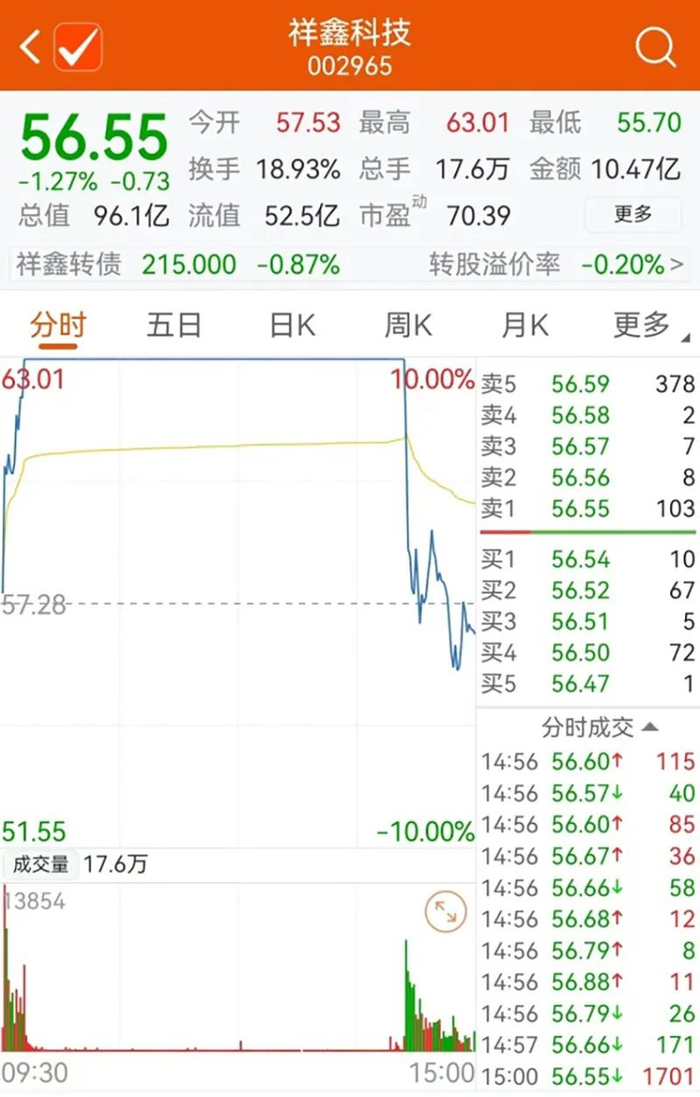Tap the 更多 button beside 市盈
The width and height of the screenshot is (700, 1097).
tap(633, 214)
